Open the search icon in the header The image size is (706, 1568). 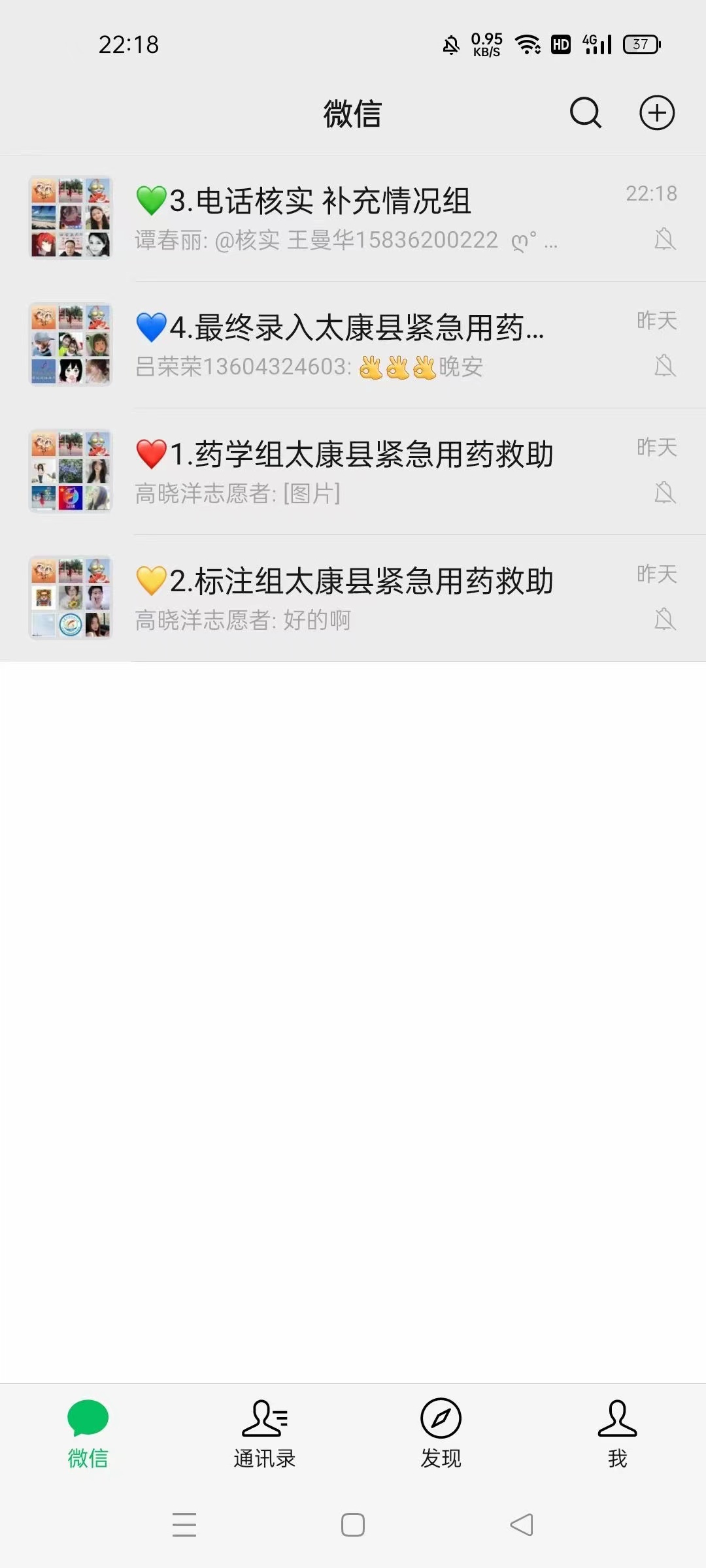click(585, 113)
